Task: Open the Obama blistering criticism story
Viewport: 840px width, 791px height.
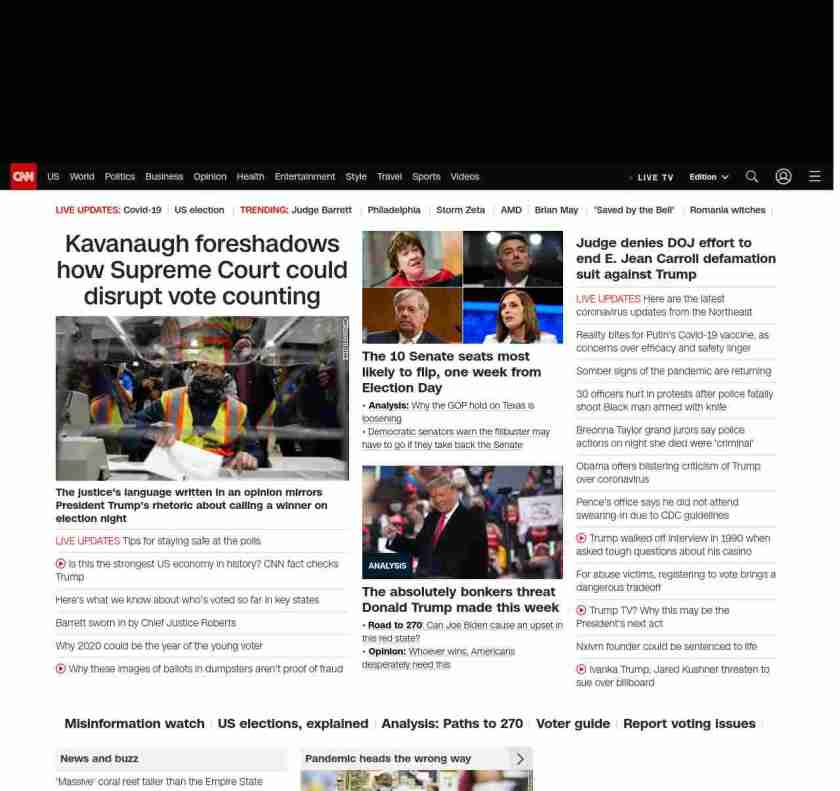Action: point(668,472)
